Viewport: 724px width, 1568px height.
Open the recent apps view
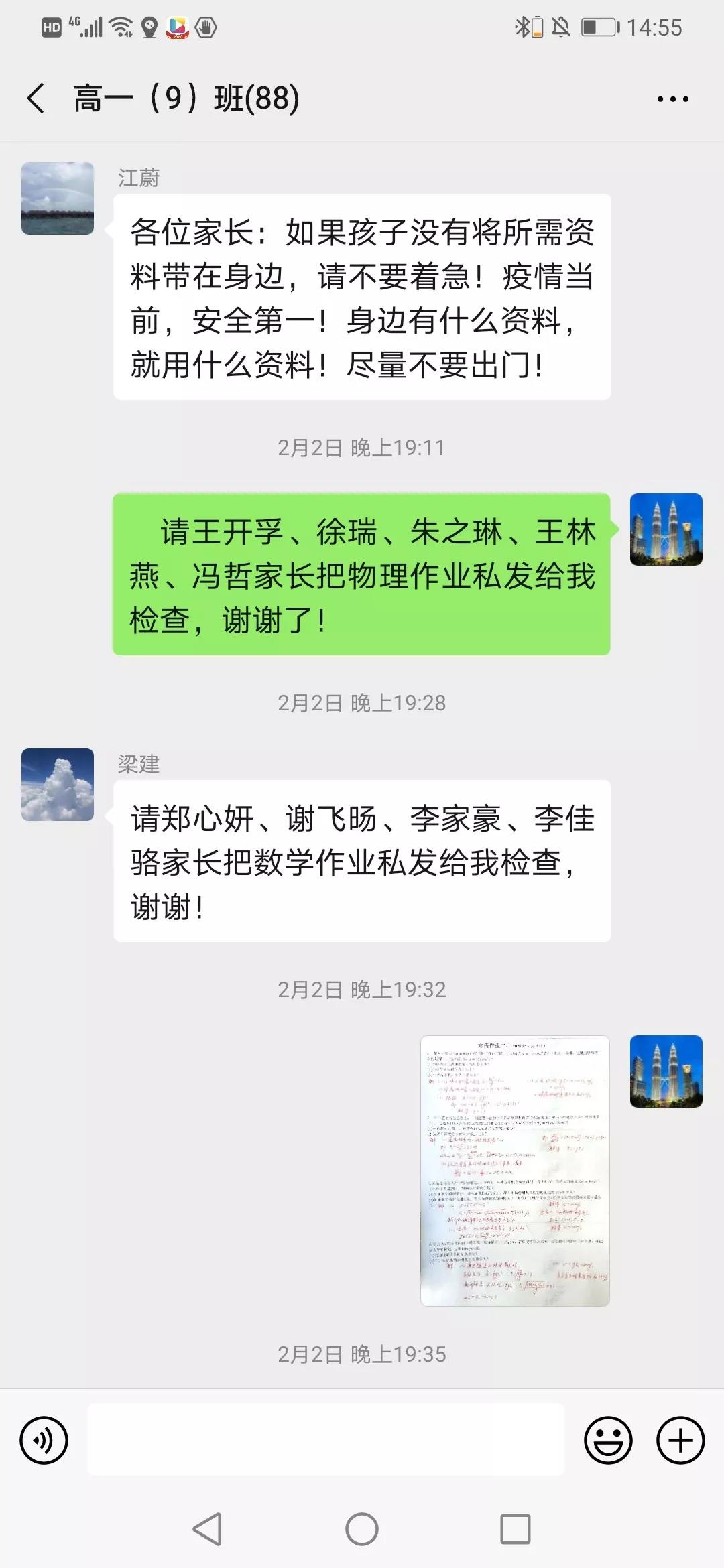pyautogui.click(x=516, y=1529)
